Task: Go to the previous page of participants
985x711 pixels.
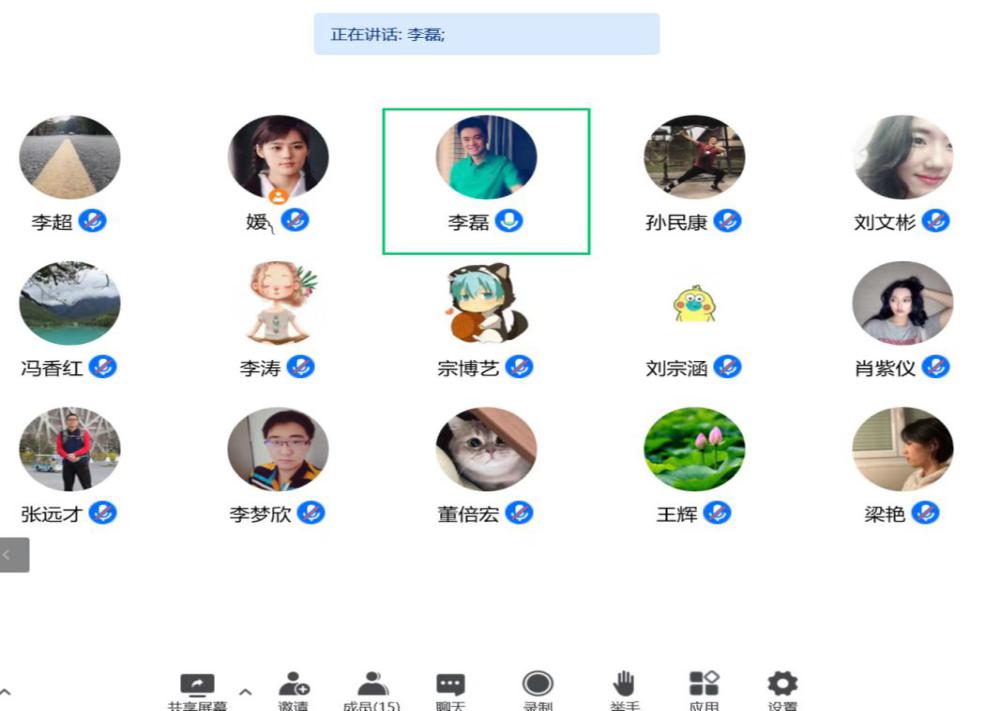Action: (x=14, y=554)
